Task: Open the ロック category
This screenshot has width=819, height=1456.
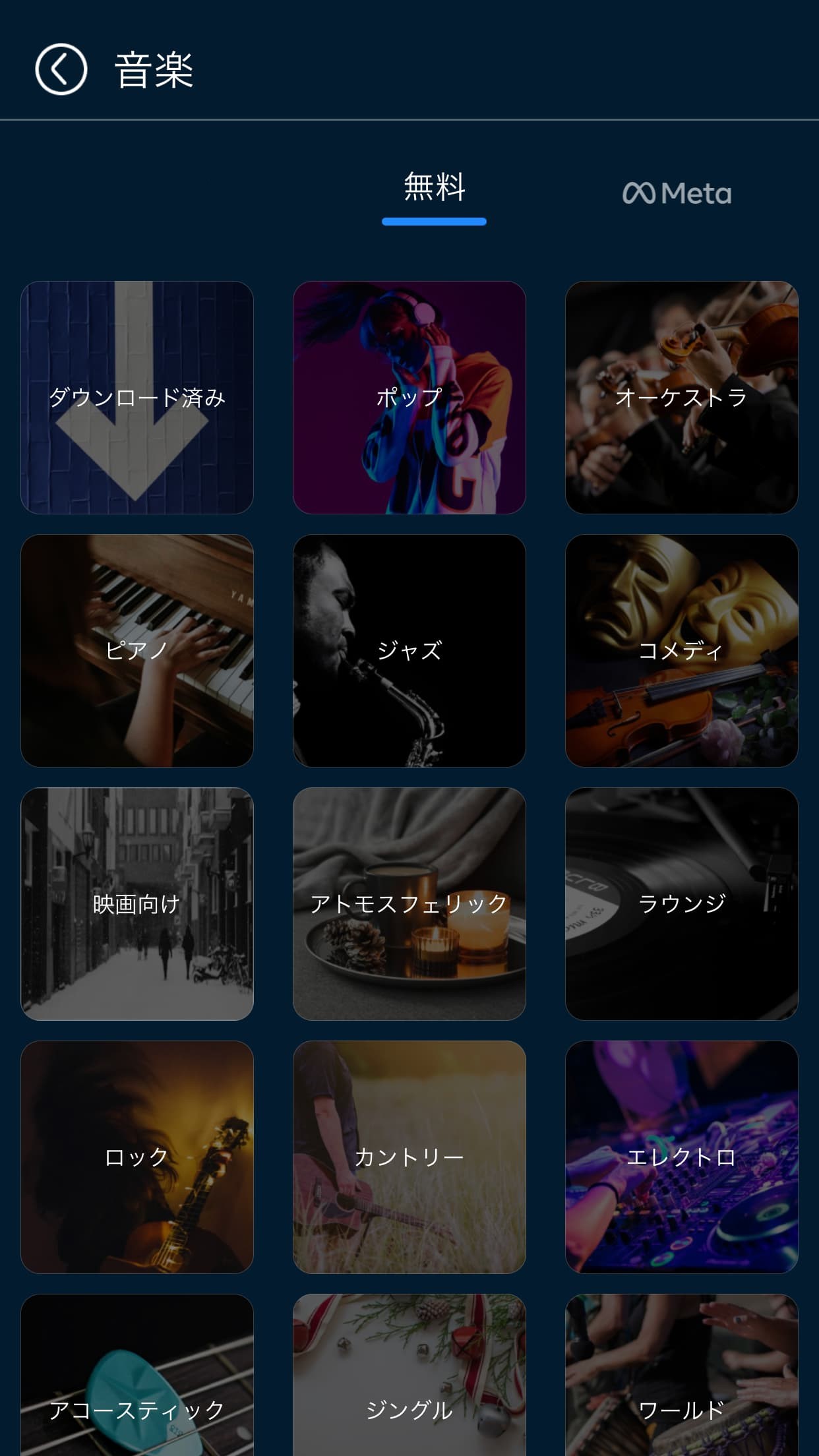Action: [137, 1157]
